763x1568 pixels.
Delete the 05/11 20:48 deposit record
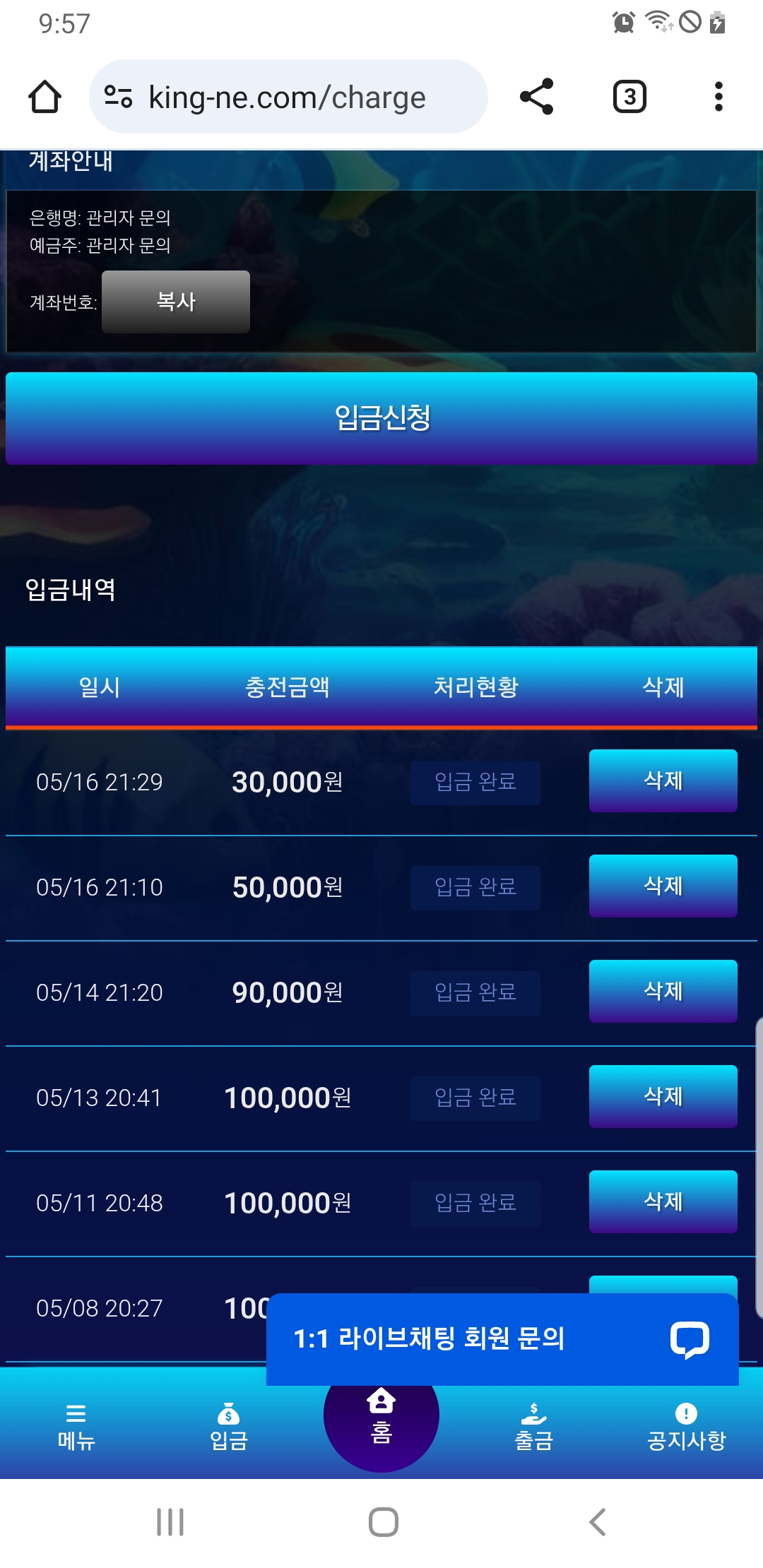click(663, 1201)
